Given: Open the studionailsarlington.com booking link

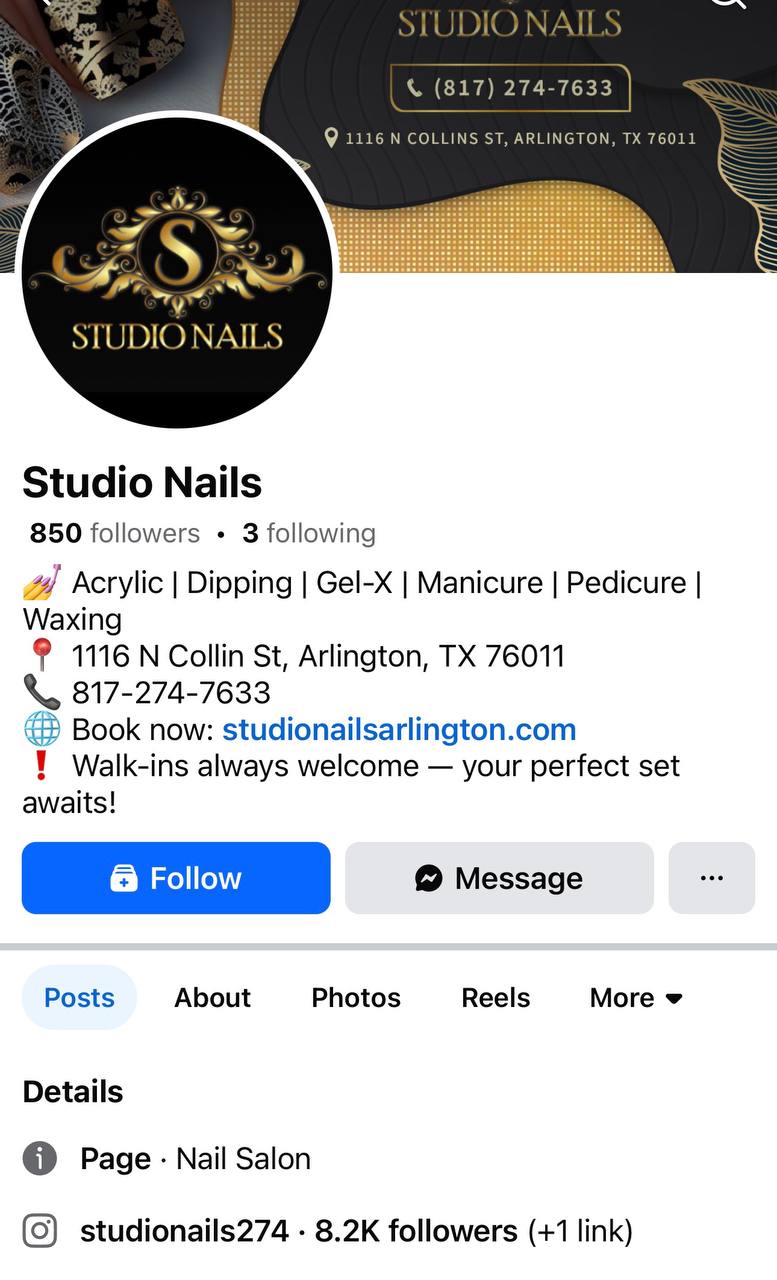Looking at the screenshot, I should pos(399,729).
